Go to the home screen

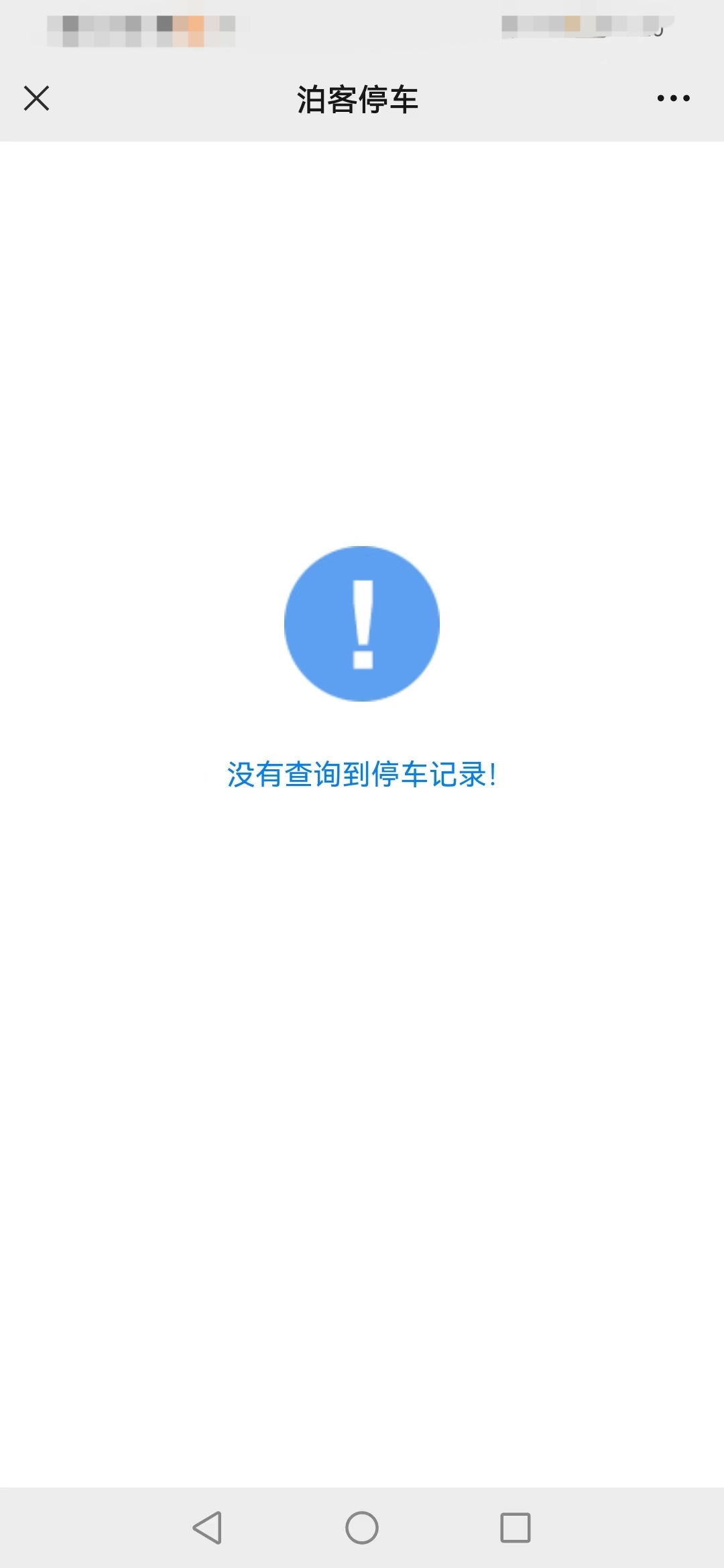pos(362,1528)
